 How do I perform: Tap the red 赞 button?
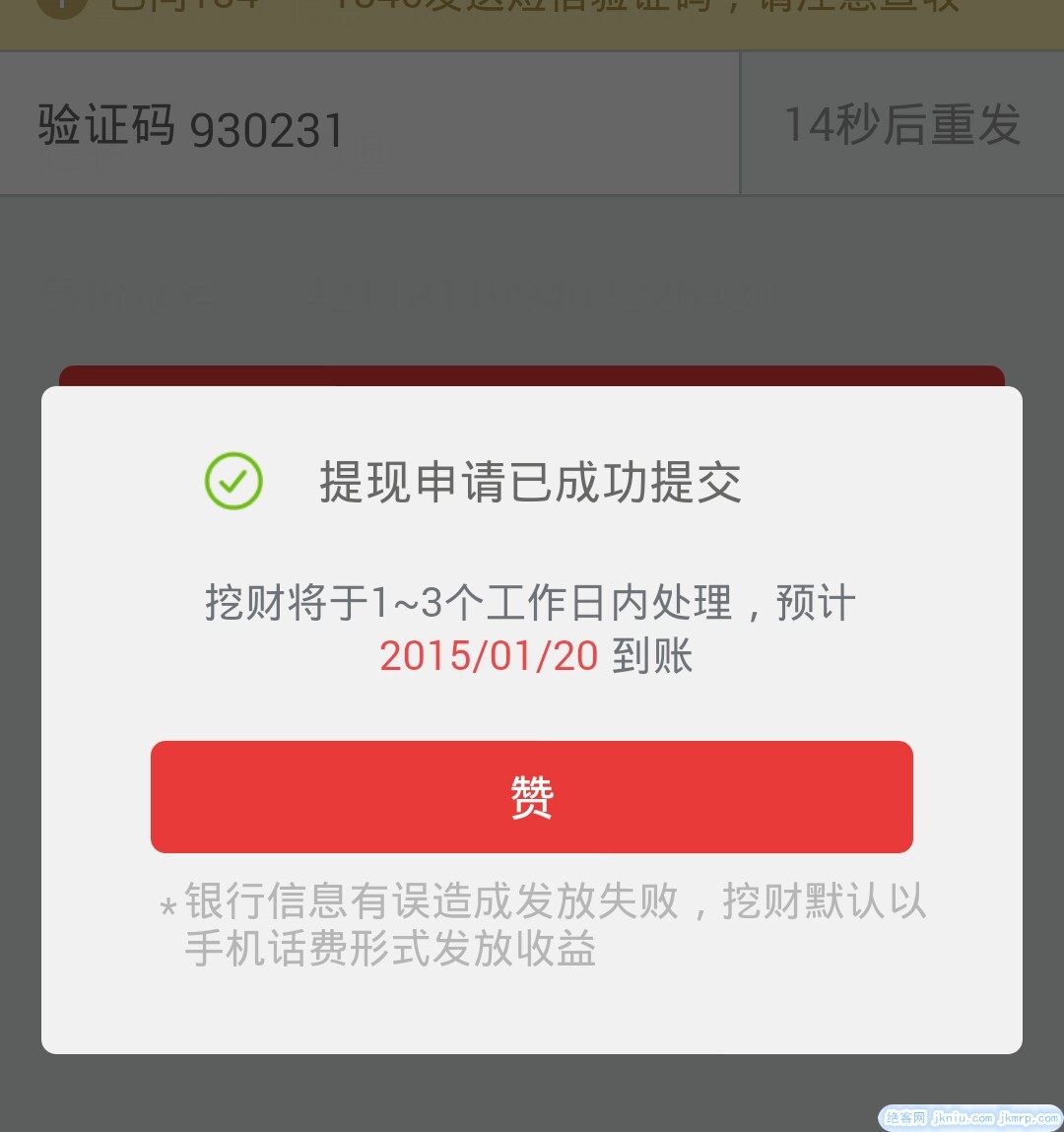[x=532, y=797]
